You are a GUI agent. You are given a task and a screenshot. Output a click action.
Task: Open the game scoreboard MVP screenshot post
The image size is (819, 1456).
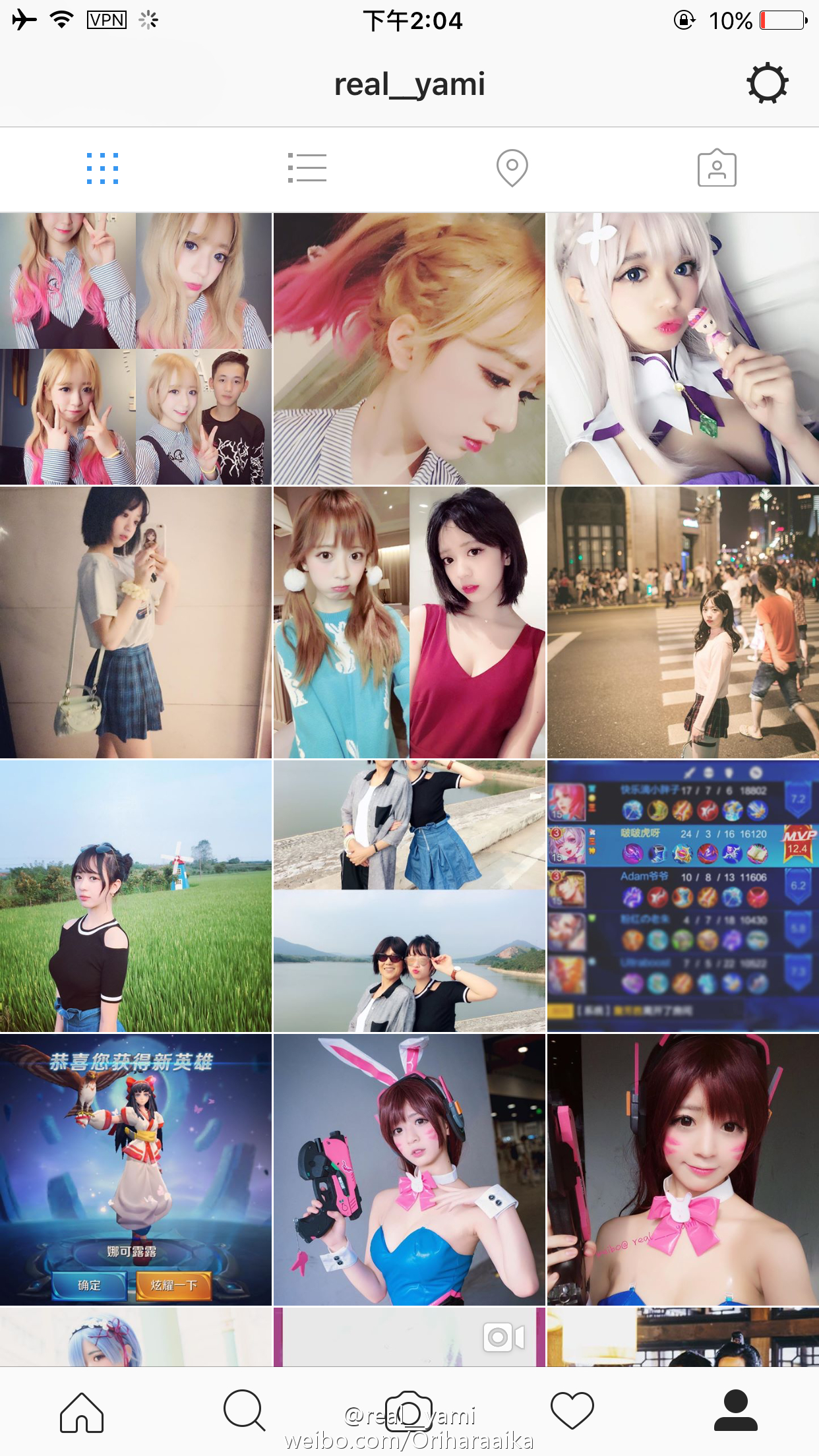tap(683, 896)
